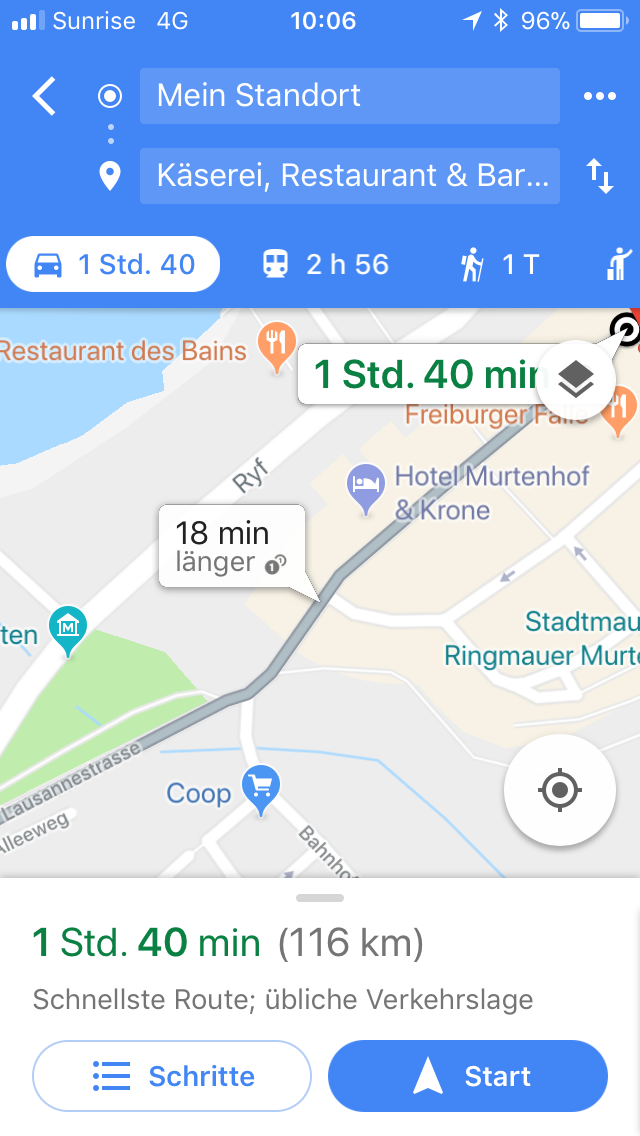Open the Restaurant des Bains marker
This screenshot has width=640, height=1136.
point(276,343)
